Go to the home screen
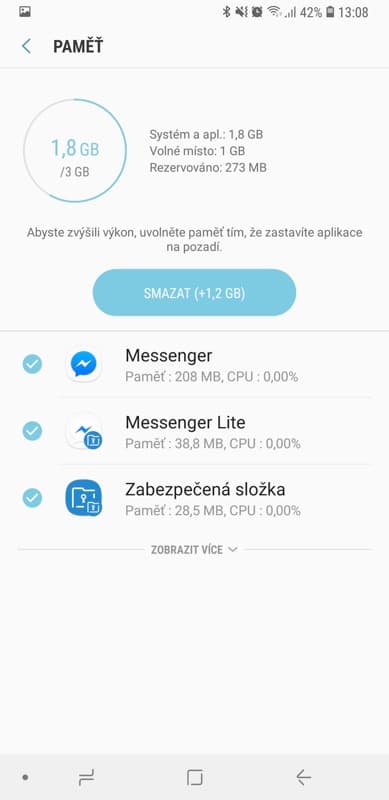This screenshot has width=389, height=800. (x=195, y=778)
